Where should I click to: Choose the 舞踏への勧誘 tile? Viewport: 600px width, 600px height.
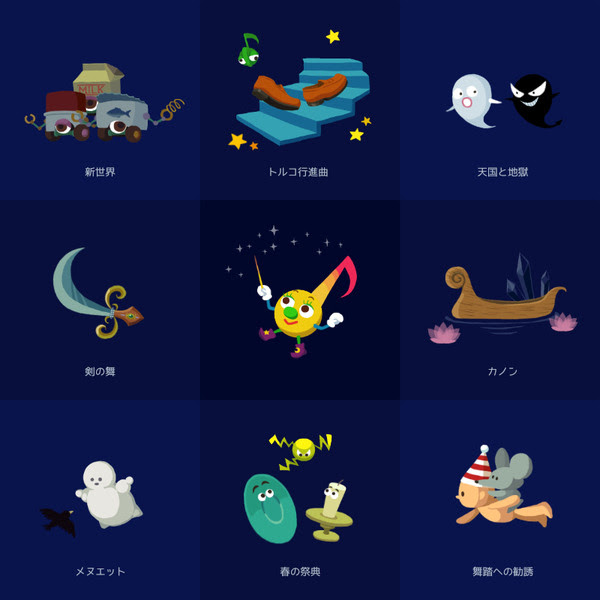coord(500,500)
